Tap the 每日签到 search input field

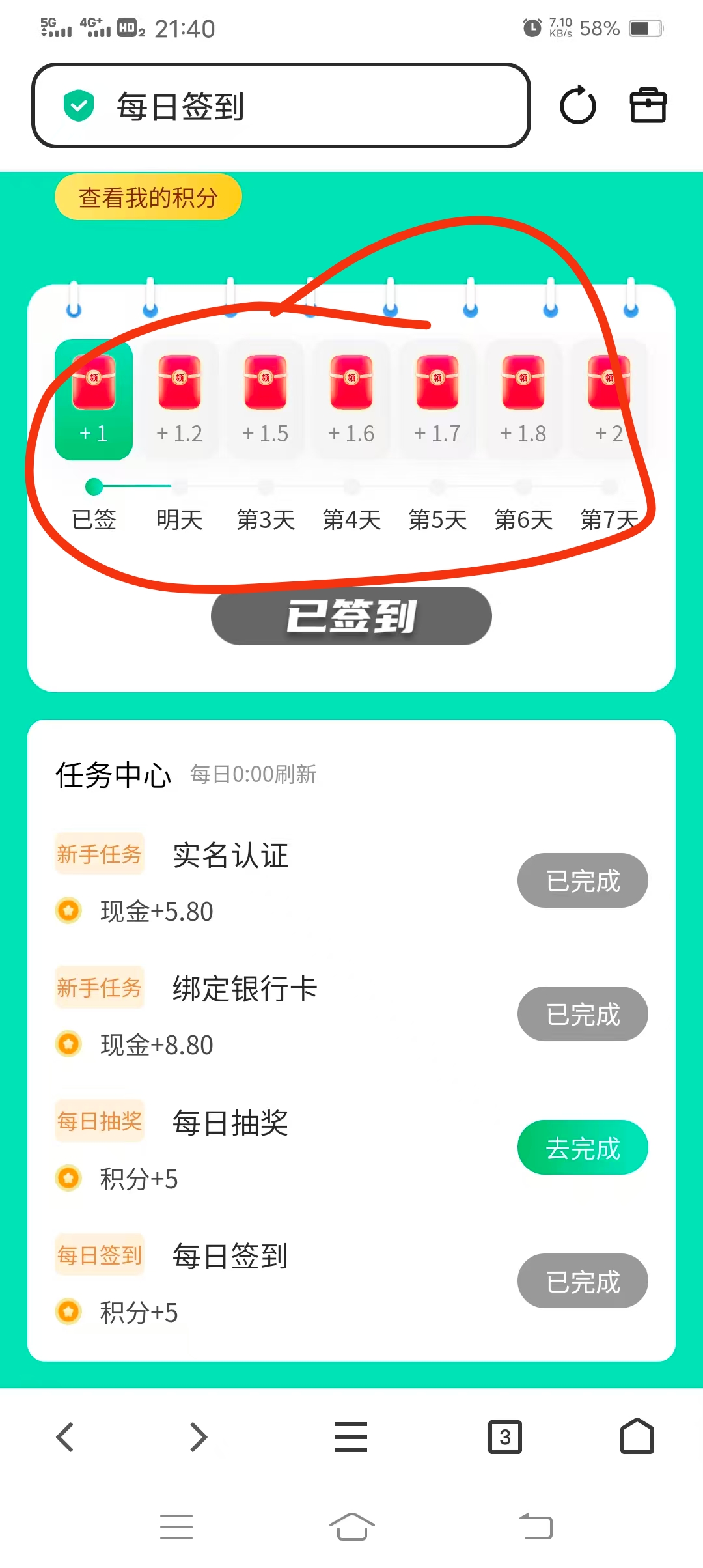click(x=280, y=105)
